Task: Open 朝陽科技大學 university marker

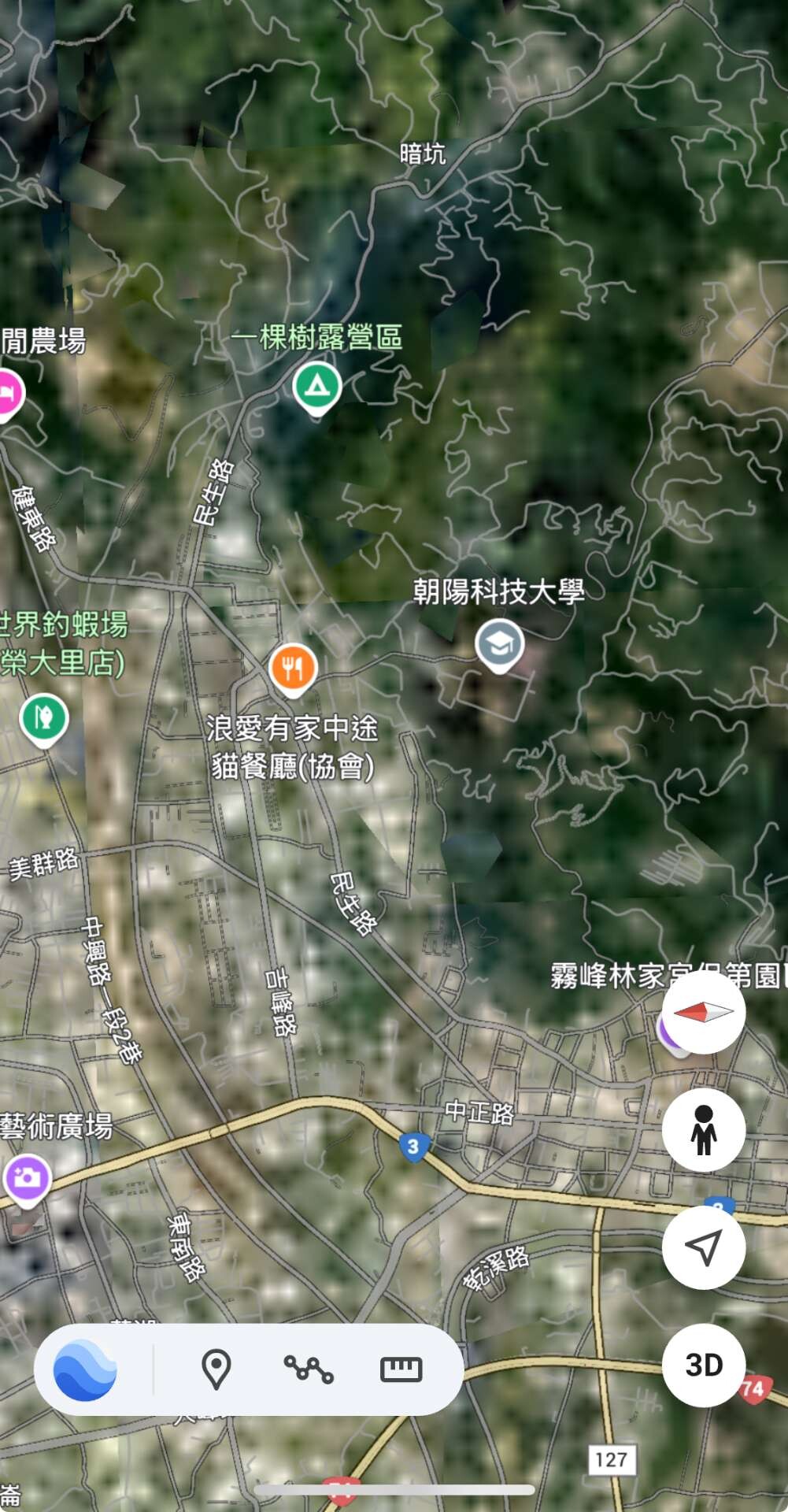Action: 500,645
